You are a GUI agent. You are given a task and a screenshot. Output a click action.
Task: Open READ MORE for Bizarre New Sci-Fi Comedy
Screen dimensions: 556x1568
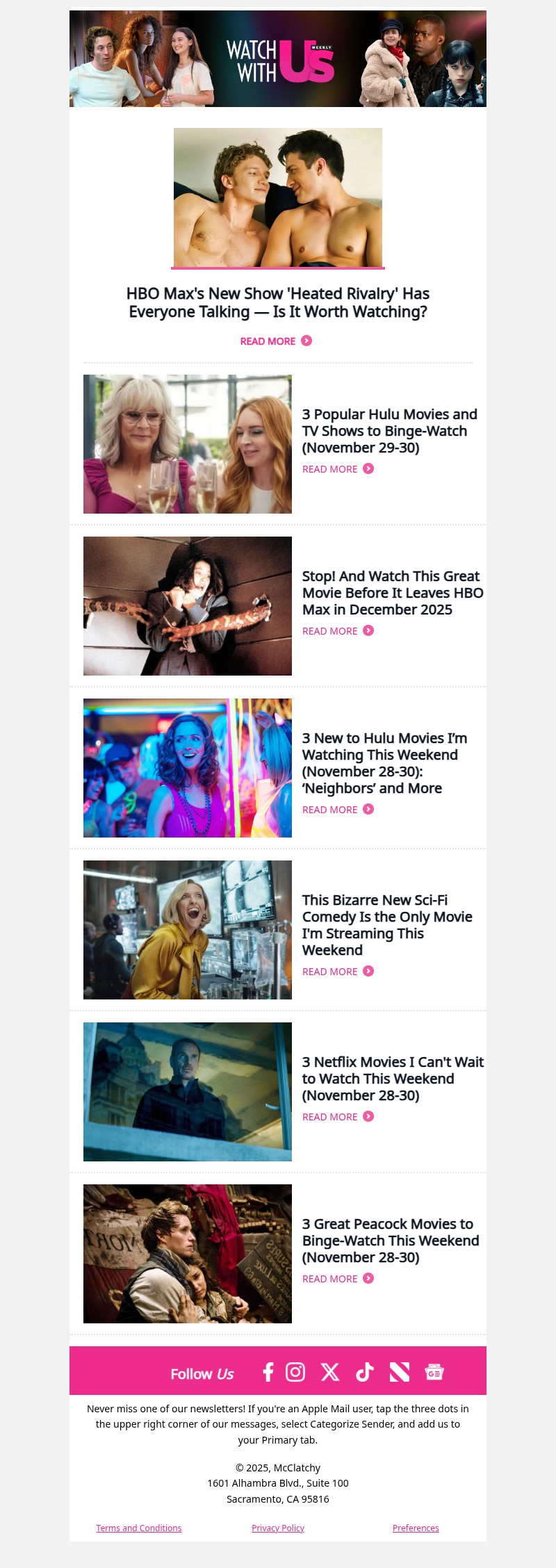[338, 972]
